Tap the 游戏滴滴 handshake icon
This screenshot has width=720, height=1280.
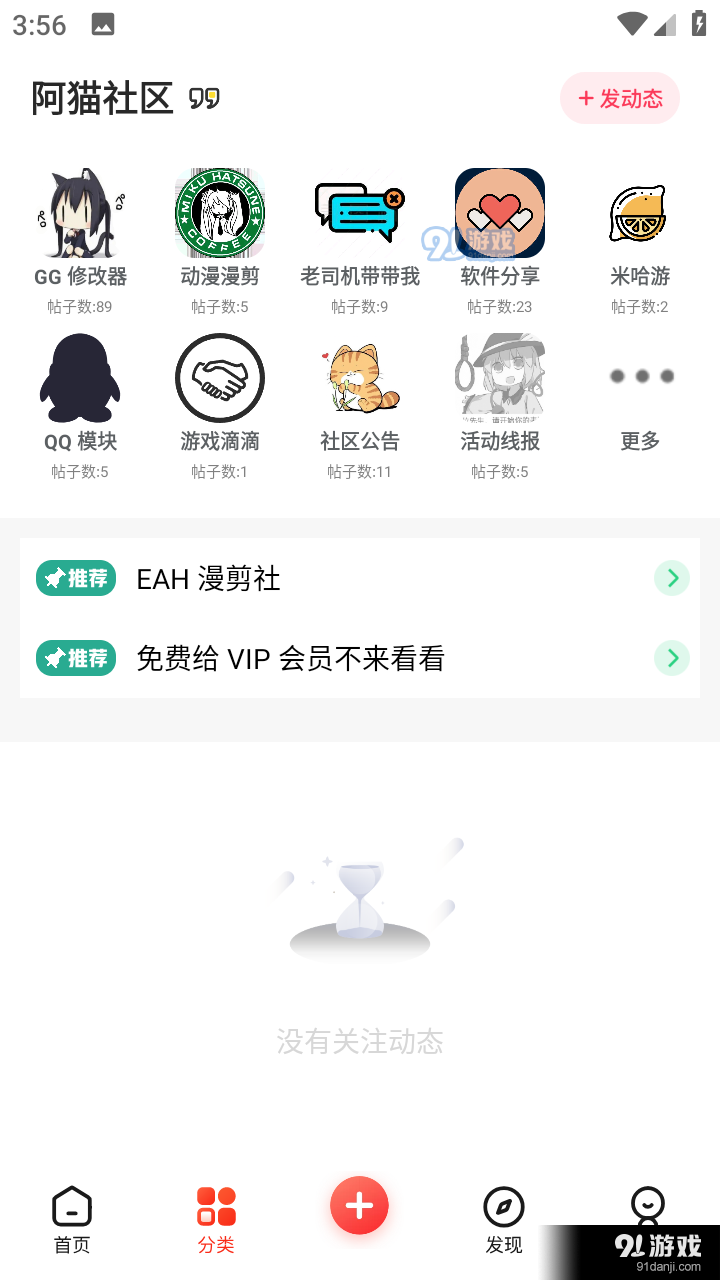[220, 377]
